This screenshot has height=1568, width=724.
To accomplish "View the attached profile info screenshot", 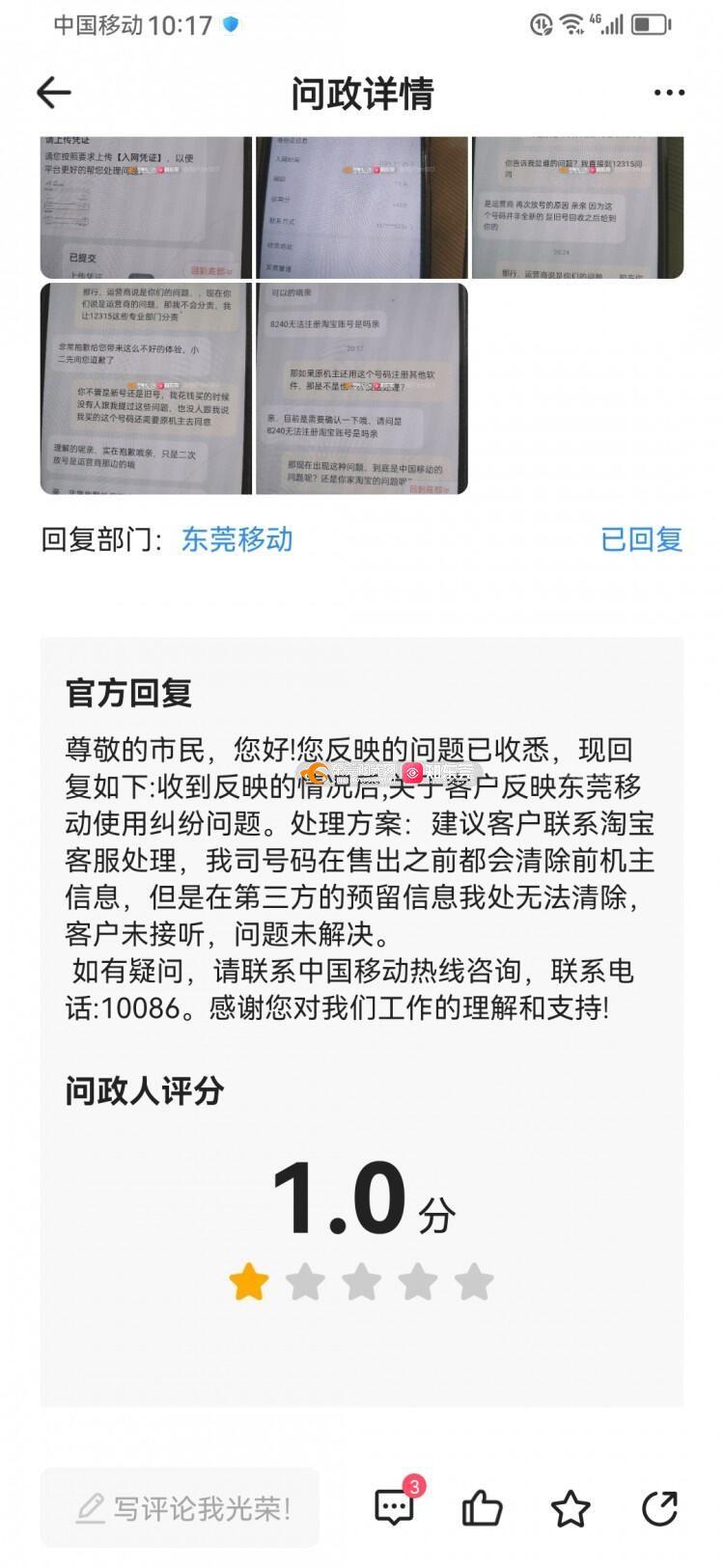I will click(x=361, y=206).
